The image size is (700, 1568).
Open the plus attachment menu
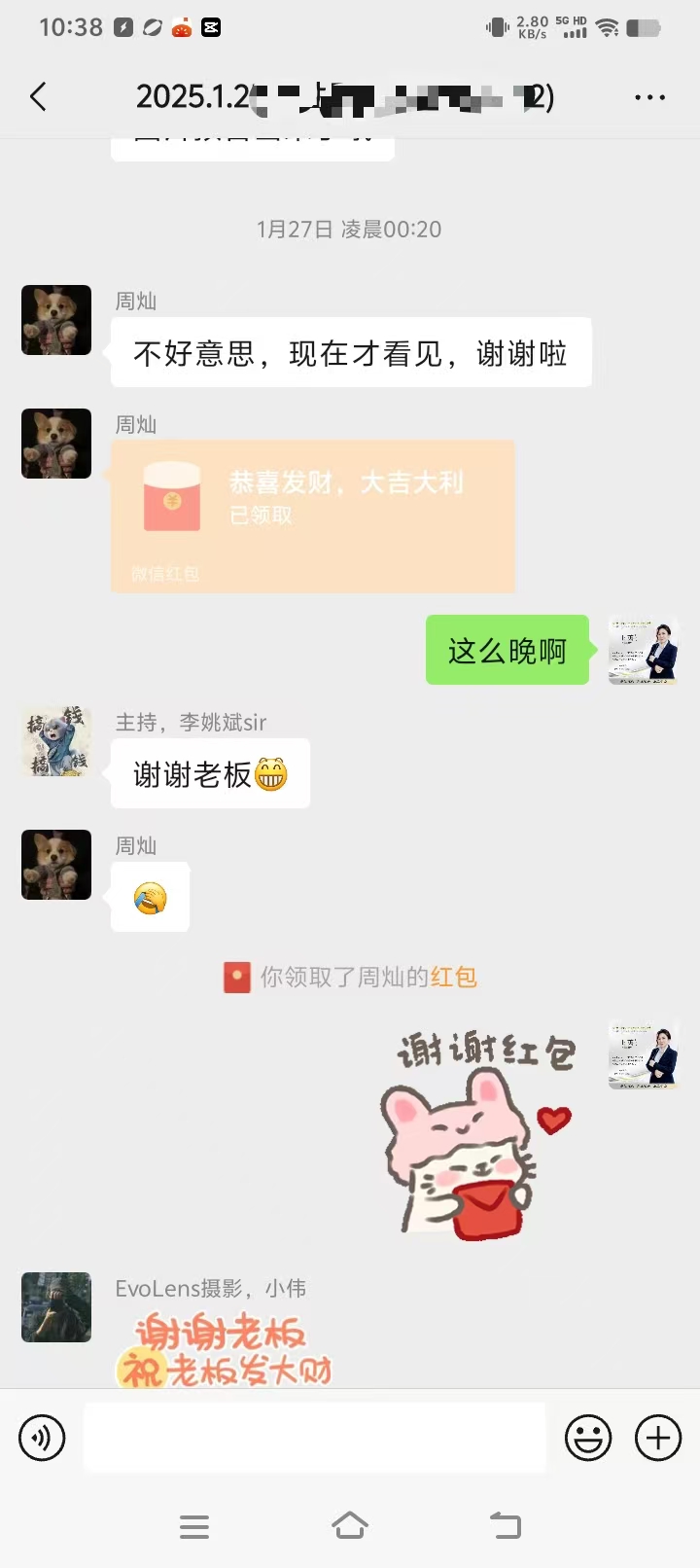[x=658, y=1438]
